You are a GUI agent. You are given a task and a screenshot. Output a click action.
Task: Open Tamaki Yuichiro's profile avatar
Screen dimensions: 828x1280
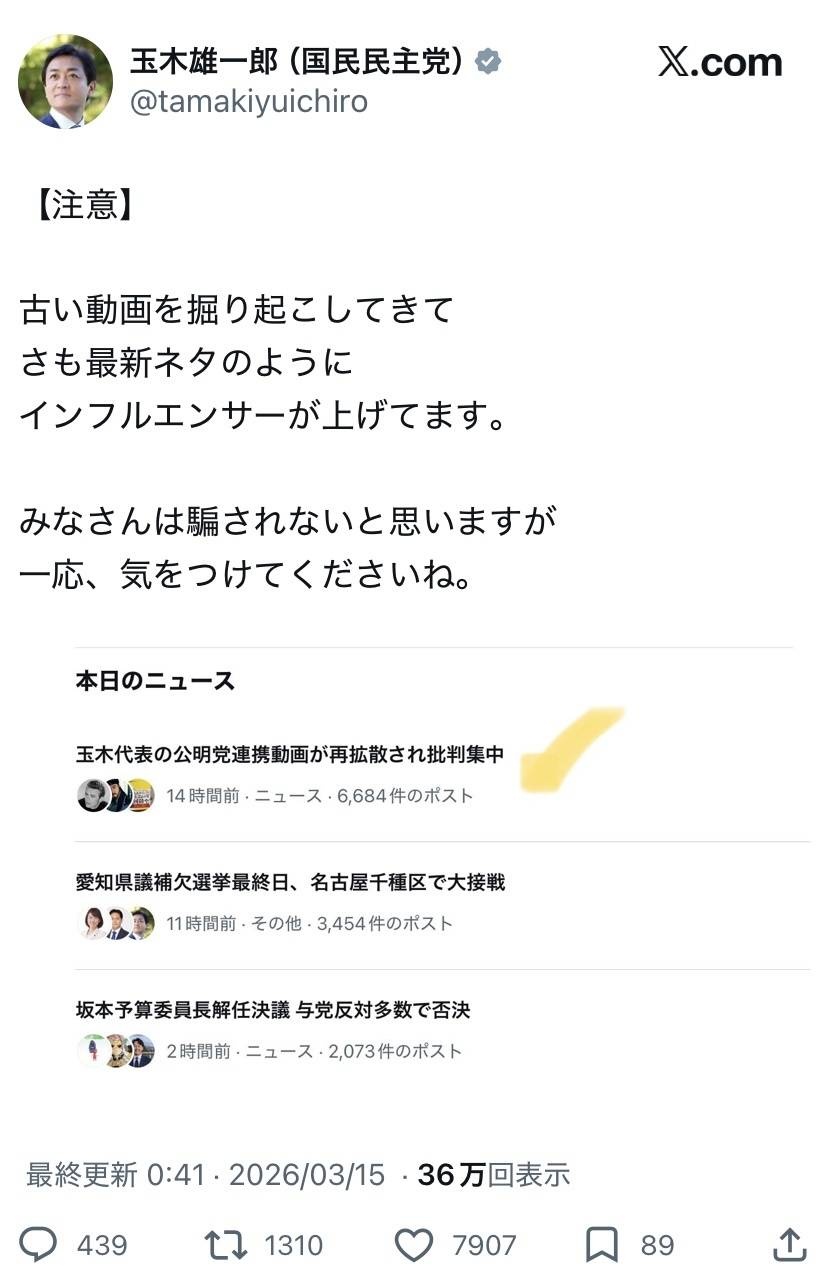(x=66, y=81)
